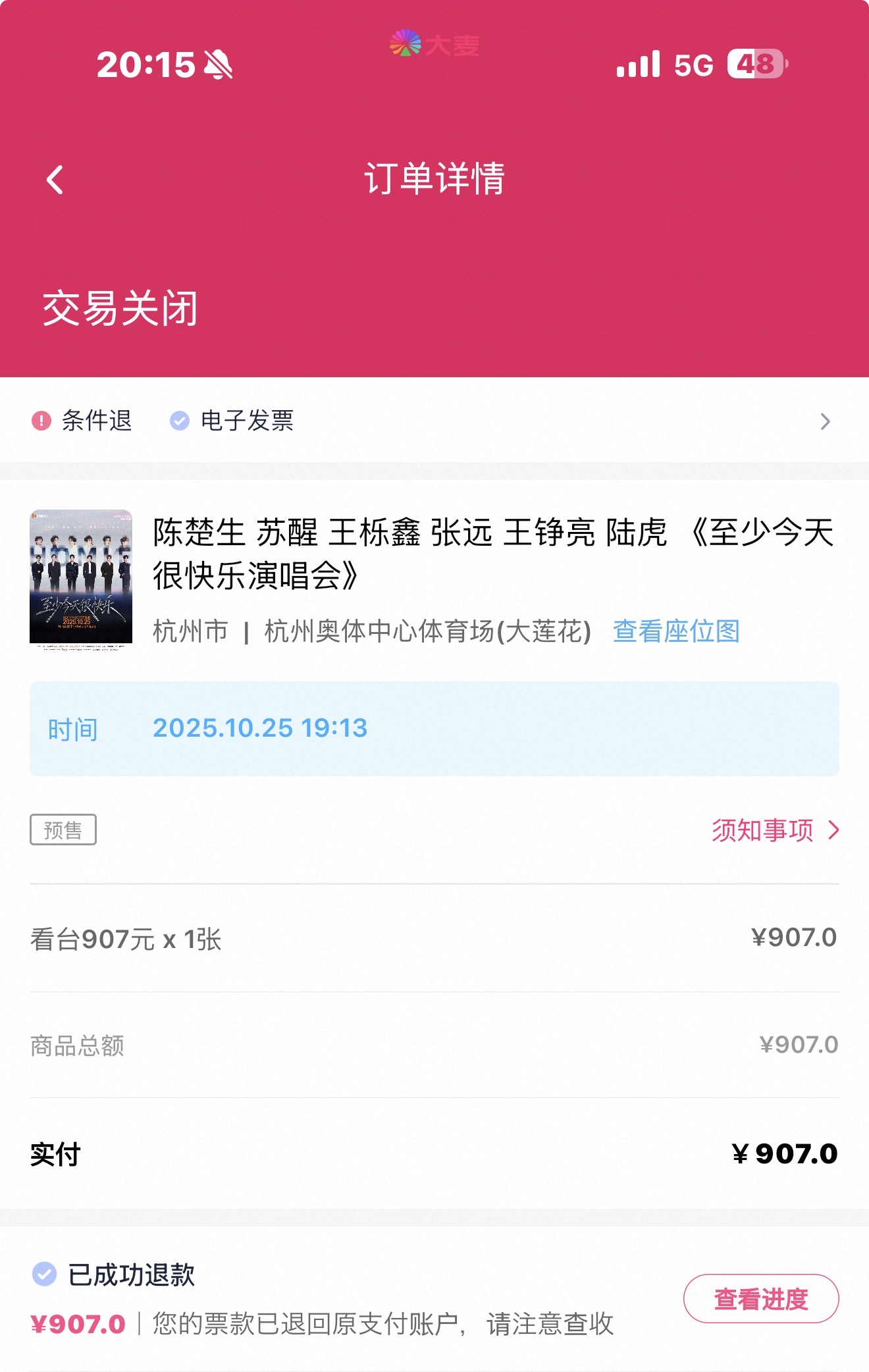Open the concert poster thumbnail
This screenshot has width=869, height=1372.
[x=81, y=577]
